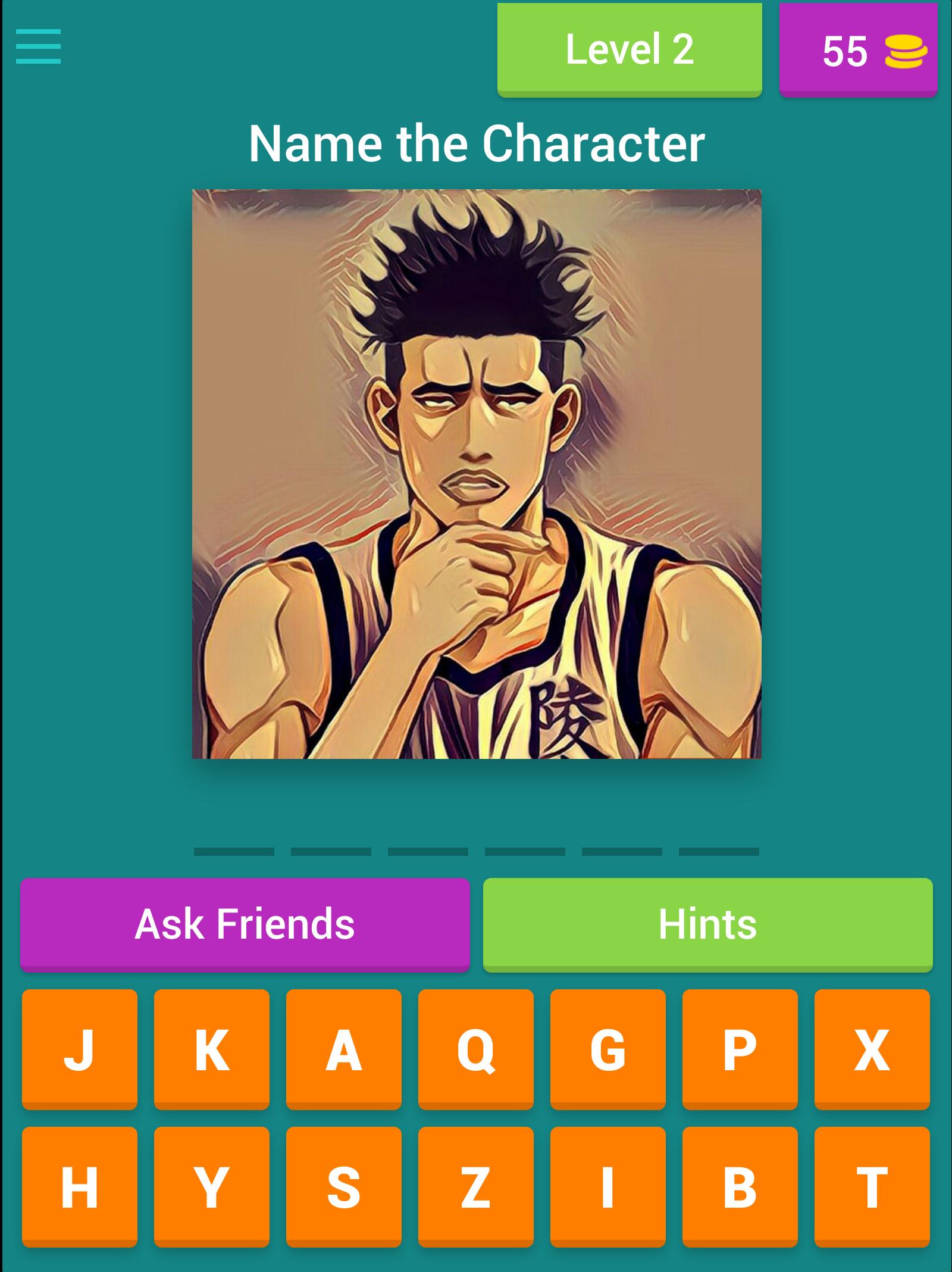Open the hamburger menu
This screenshot has height=1272, width=952.
pyautogui.click(x=38, y=47)
